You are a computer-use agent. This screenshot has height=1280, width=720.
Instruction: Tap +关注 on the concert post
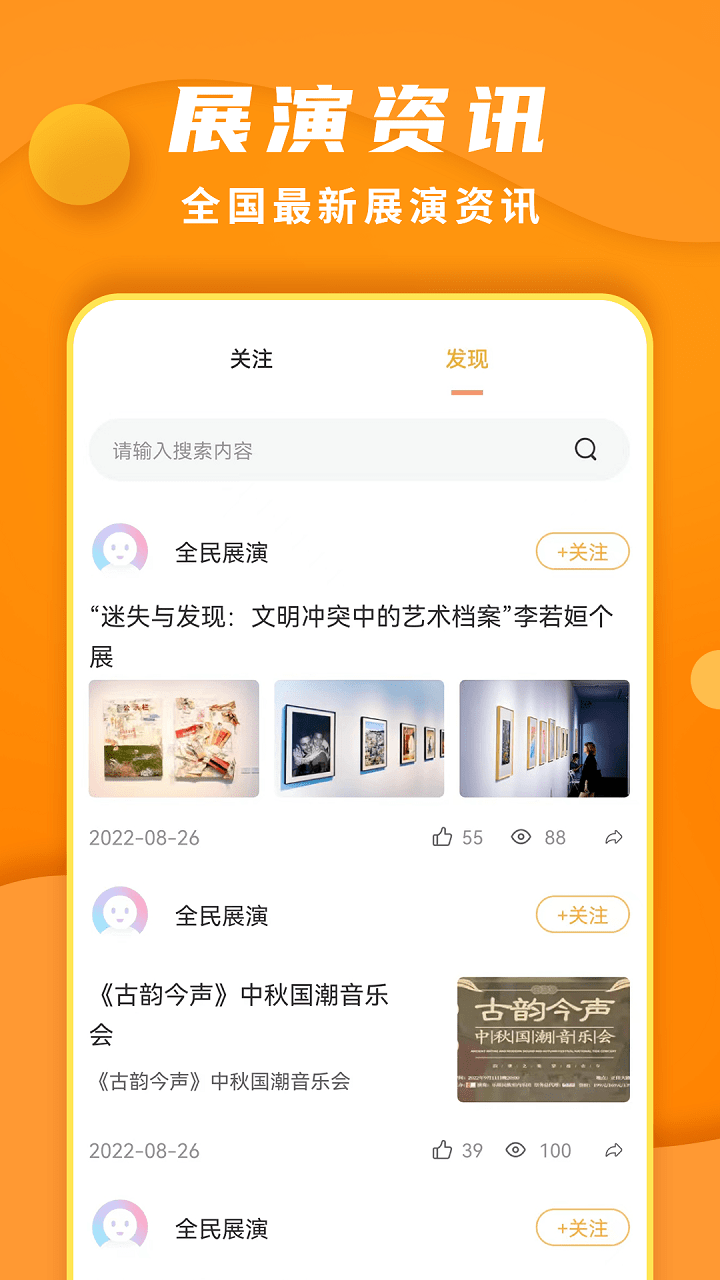(x=582, y=914)
